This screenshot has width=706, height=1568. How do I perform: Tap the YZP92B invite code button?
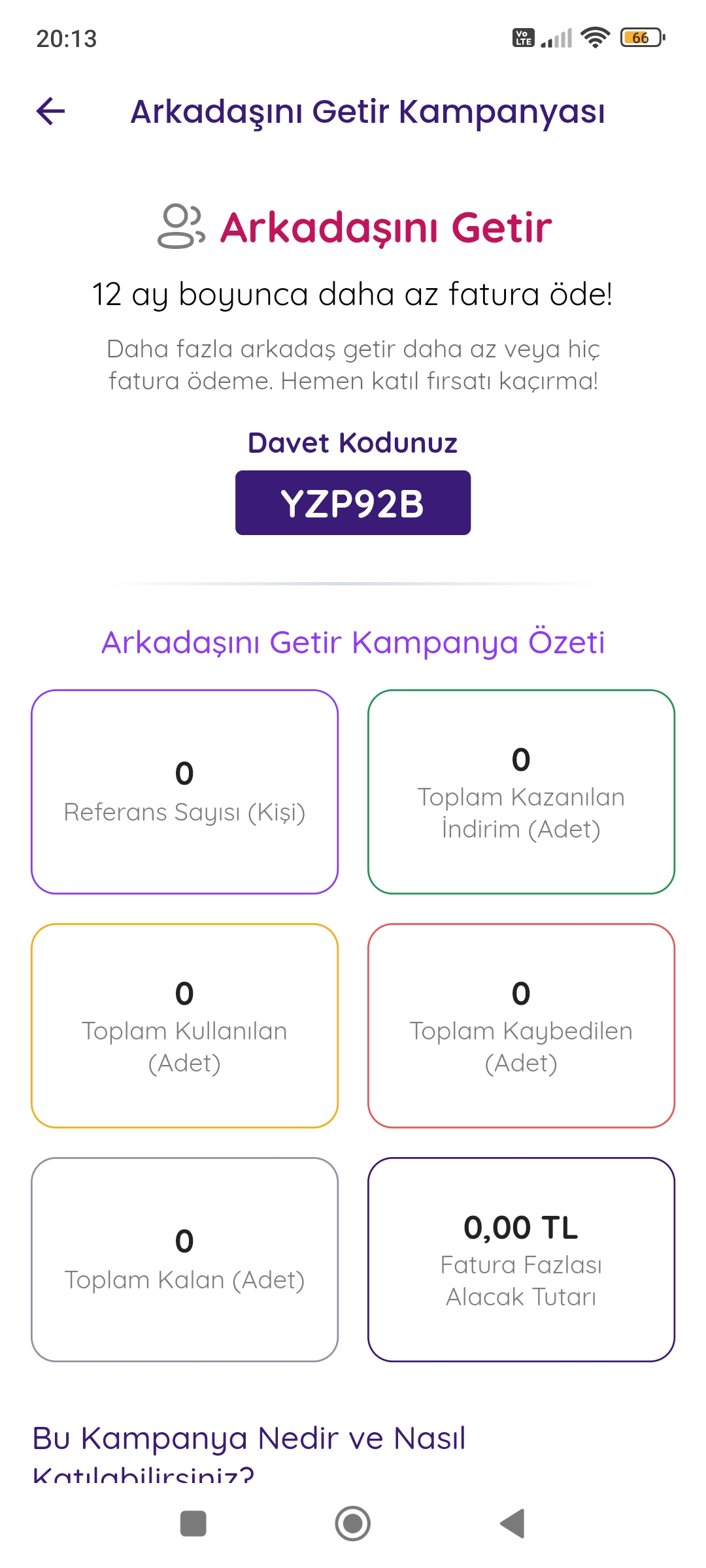(x=353, y=502)
